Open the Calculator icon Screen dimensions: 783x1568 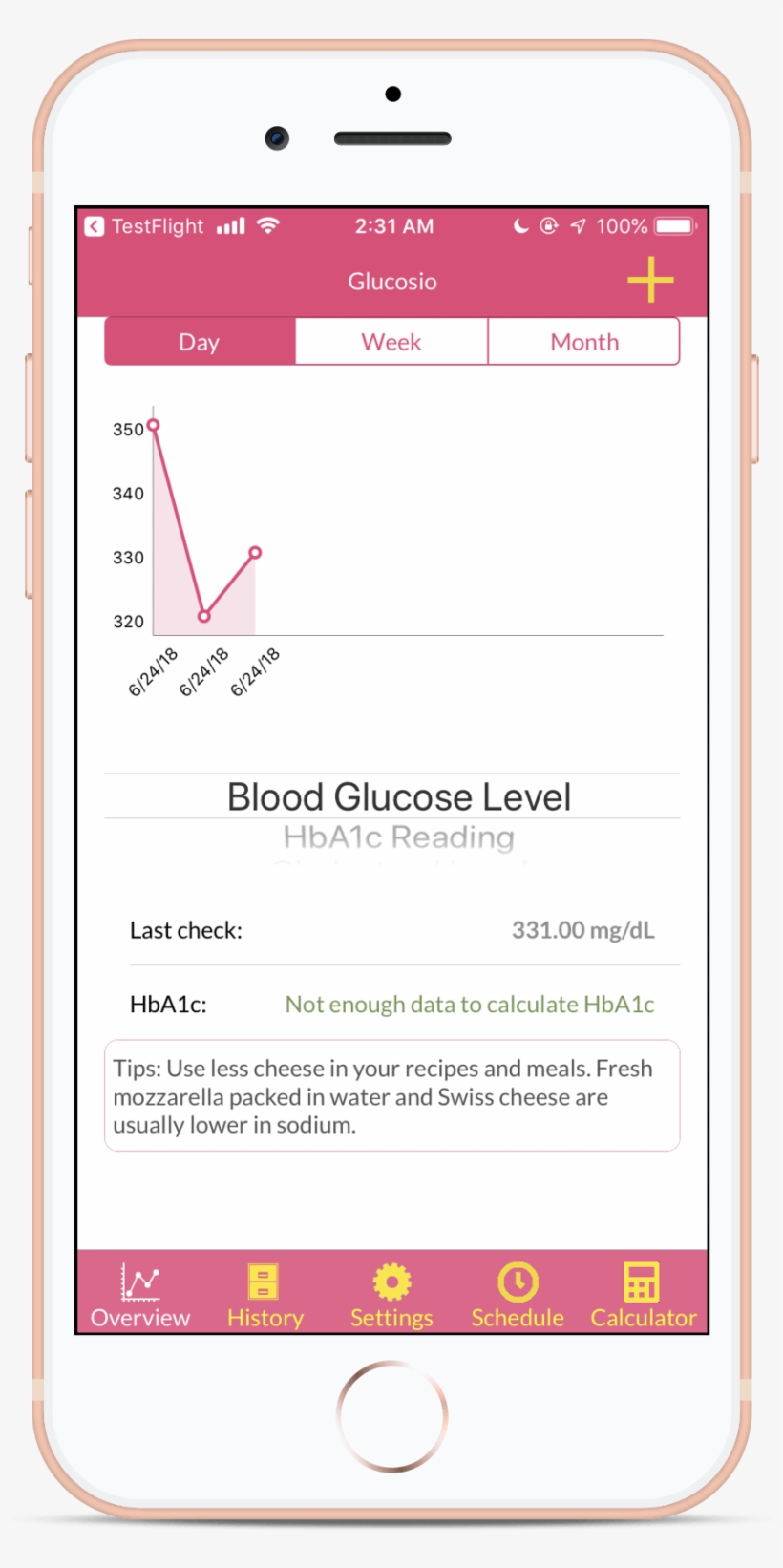(x=643, y=1281)
